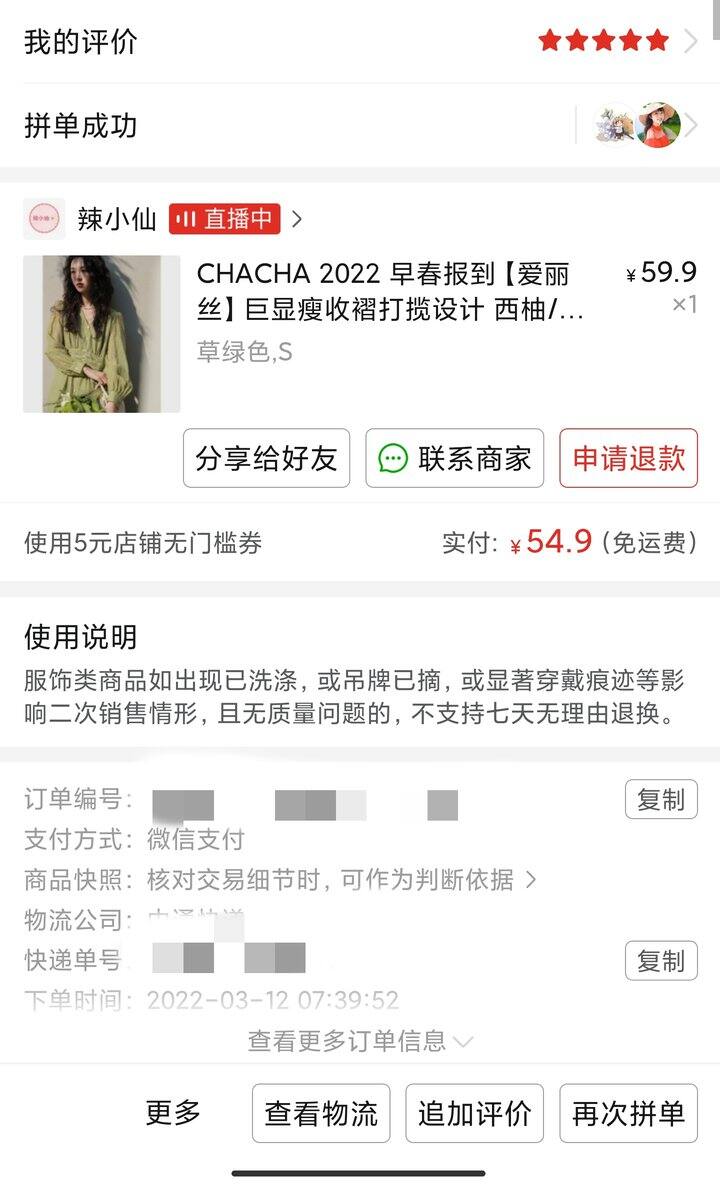Open my five-star review row
The height and width of the screenshot is (1187, 720).
click(360, 41)
